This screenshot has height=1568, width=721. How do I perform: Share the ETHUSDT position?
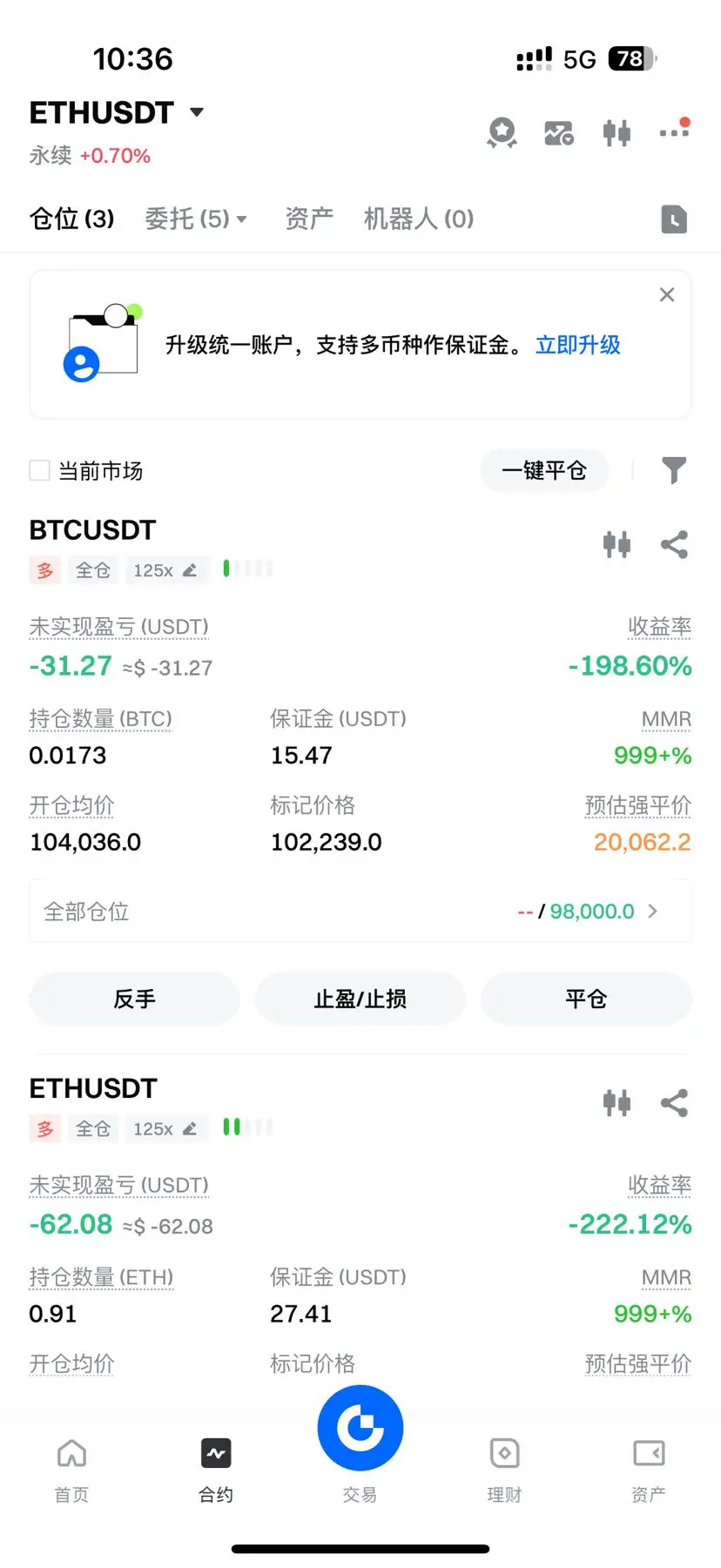point(674,1103)
